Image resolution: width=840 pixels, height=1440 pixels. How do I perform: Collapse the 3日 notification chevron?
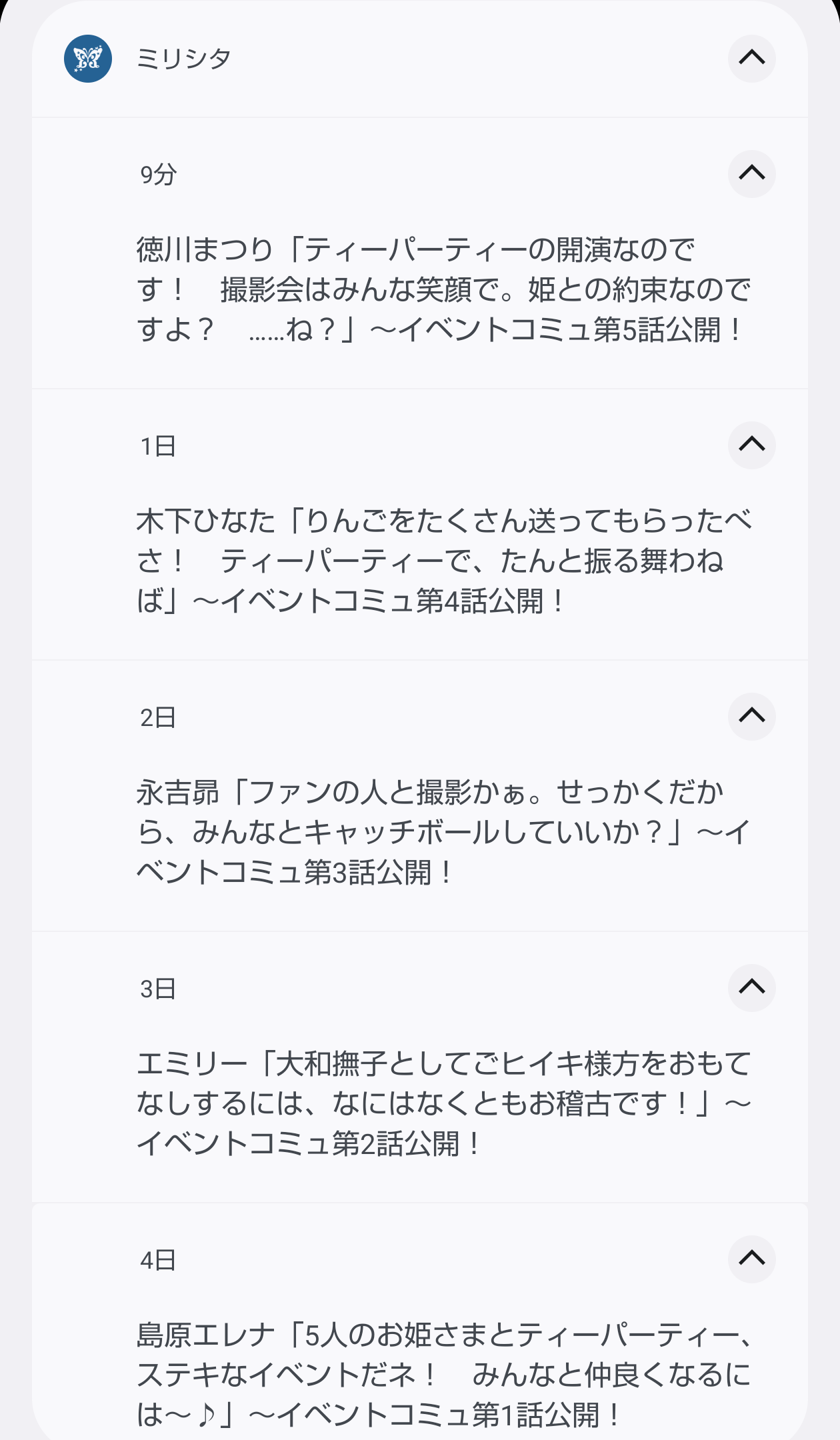[x=751, y=988]
